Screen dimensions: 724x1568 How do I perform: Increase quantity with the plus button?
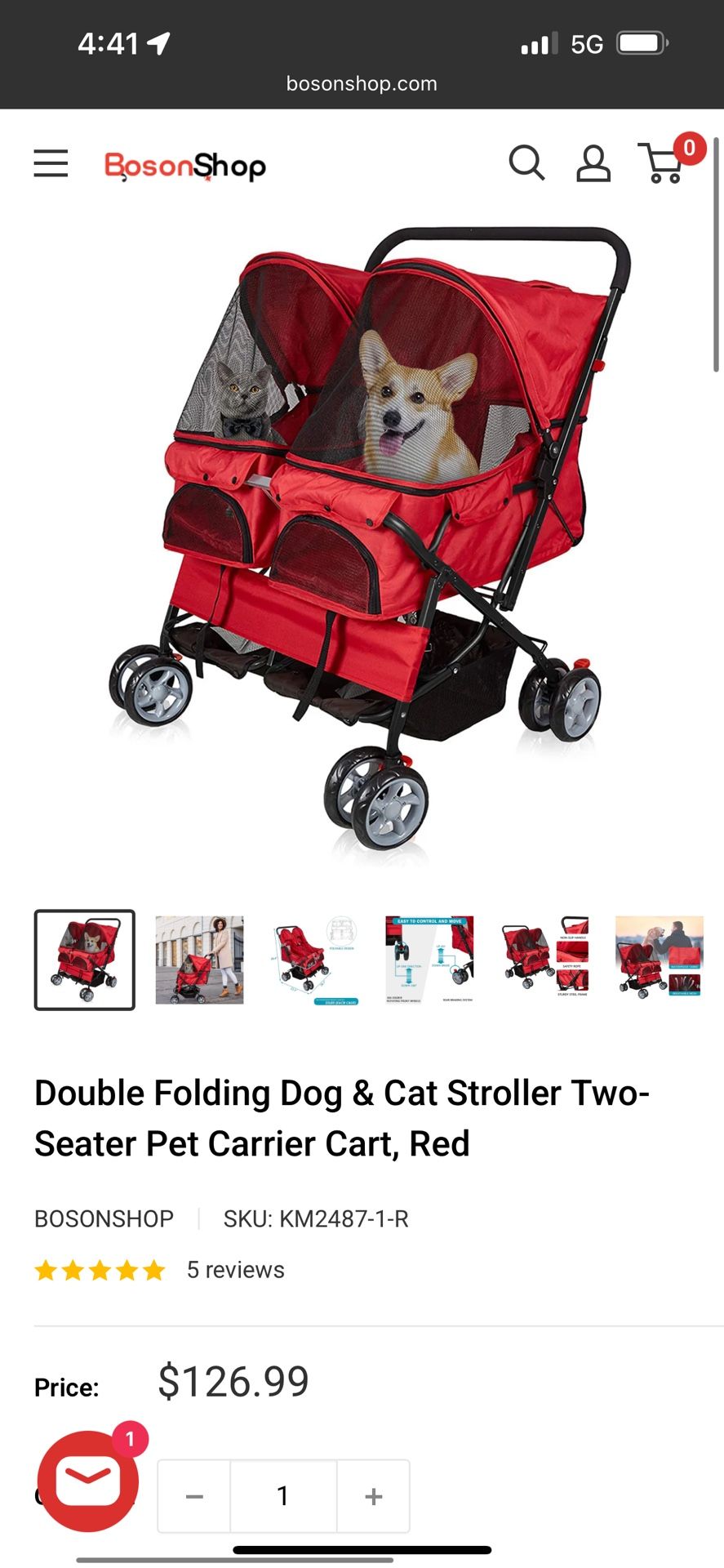pyautogui.click(x=373, y=1495)
